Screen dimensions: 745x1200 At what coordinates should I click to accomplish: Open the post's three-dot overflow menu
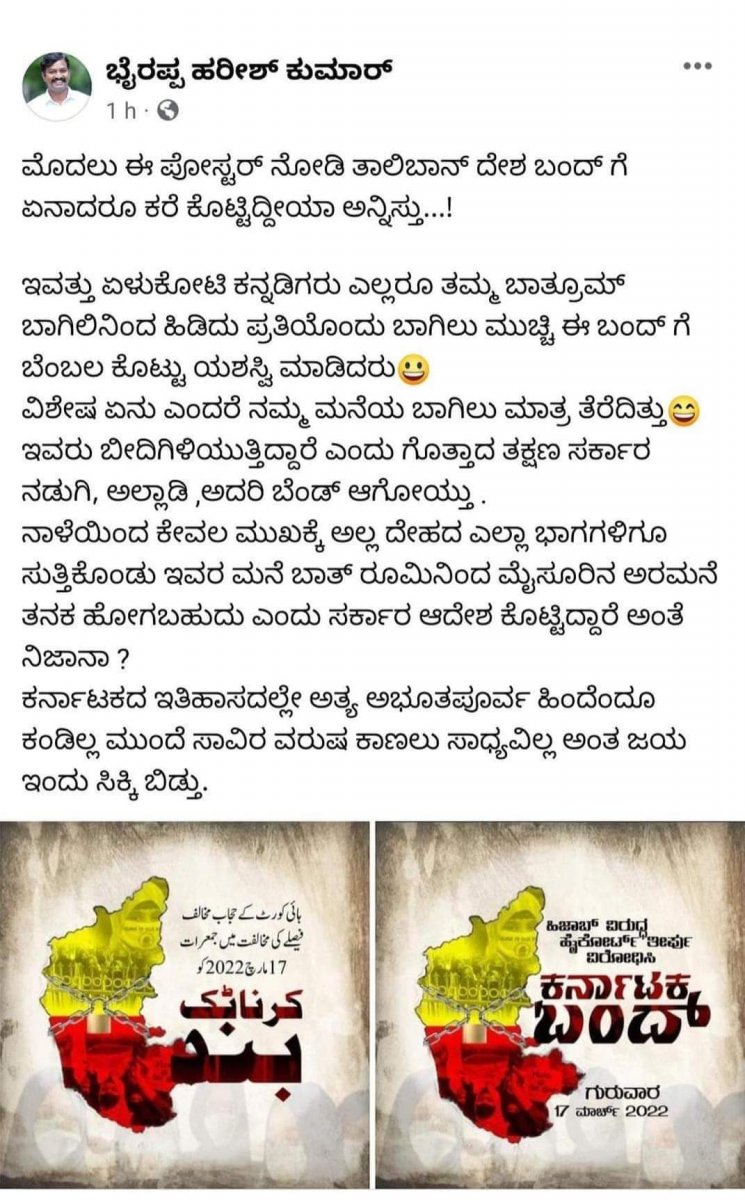696,66
